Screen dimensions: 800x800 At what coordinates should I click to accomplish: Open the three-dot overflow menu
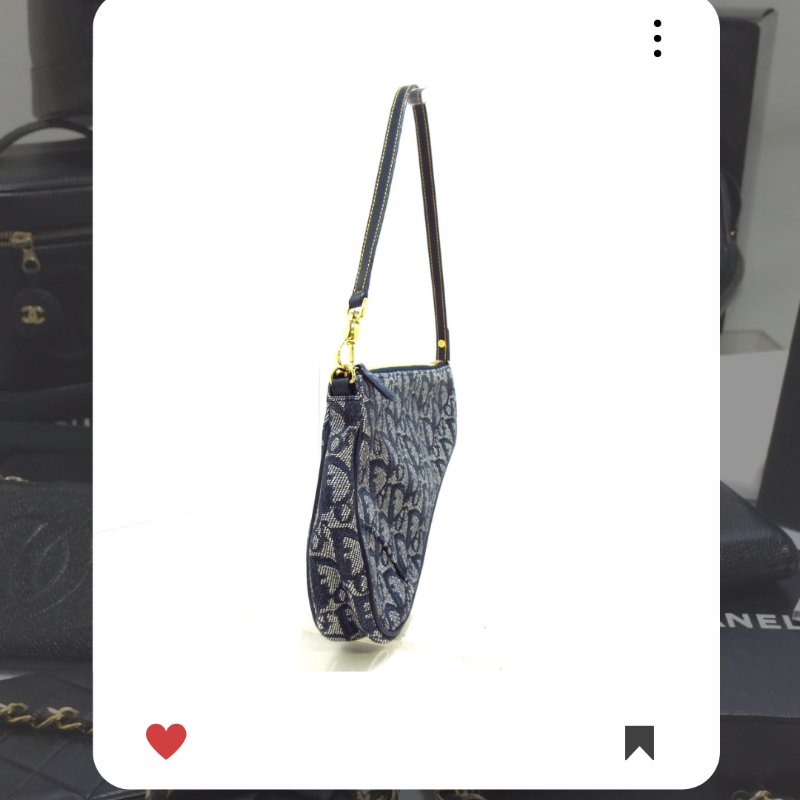click(657, 38)
